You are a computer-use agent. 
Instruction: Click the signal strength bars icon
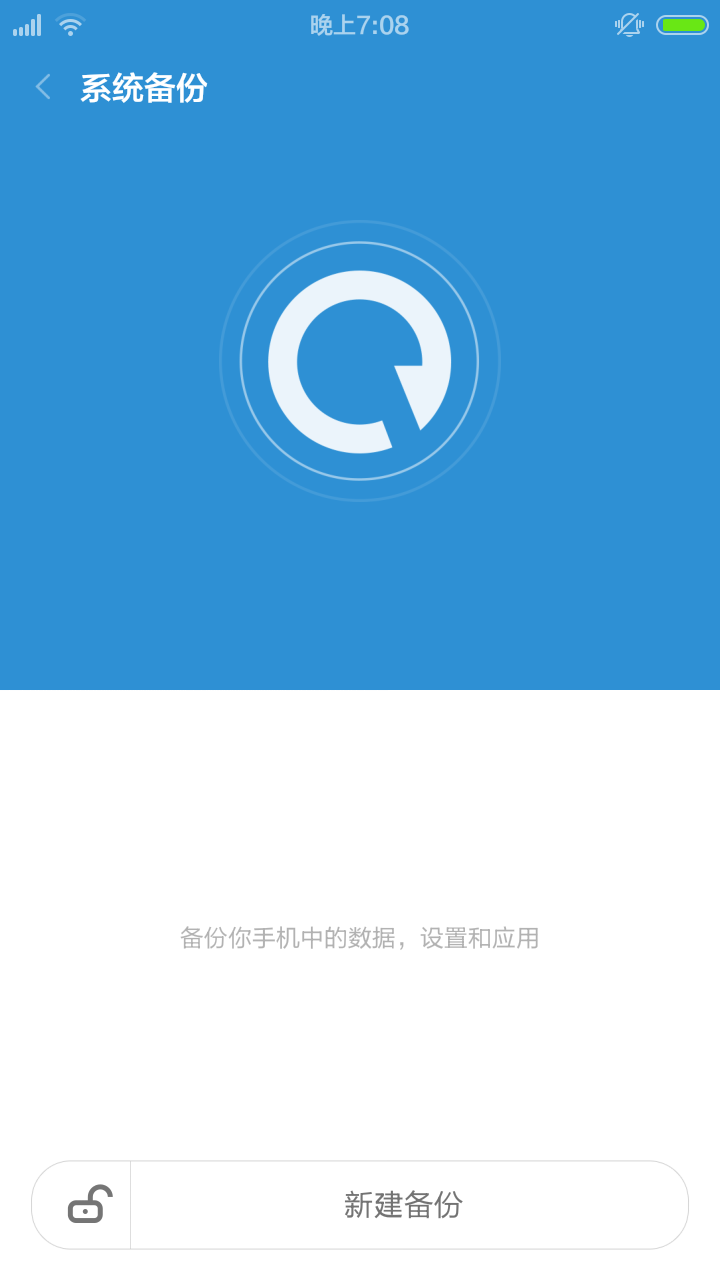pos(25,25)
